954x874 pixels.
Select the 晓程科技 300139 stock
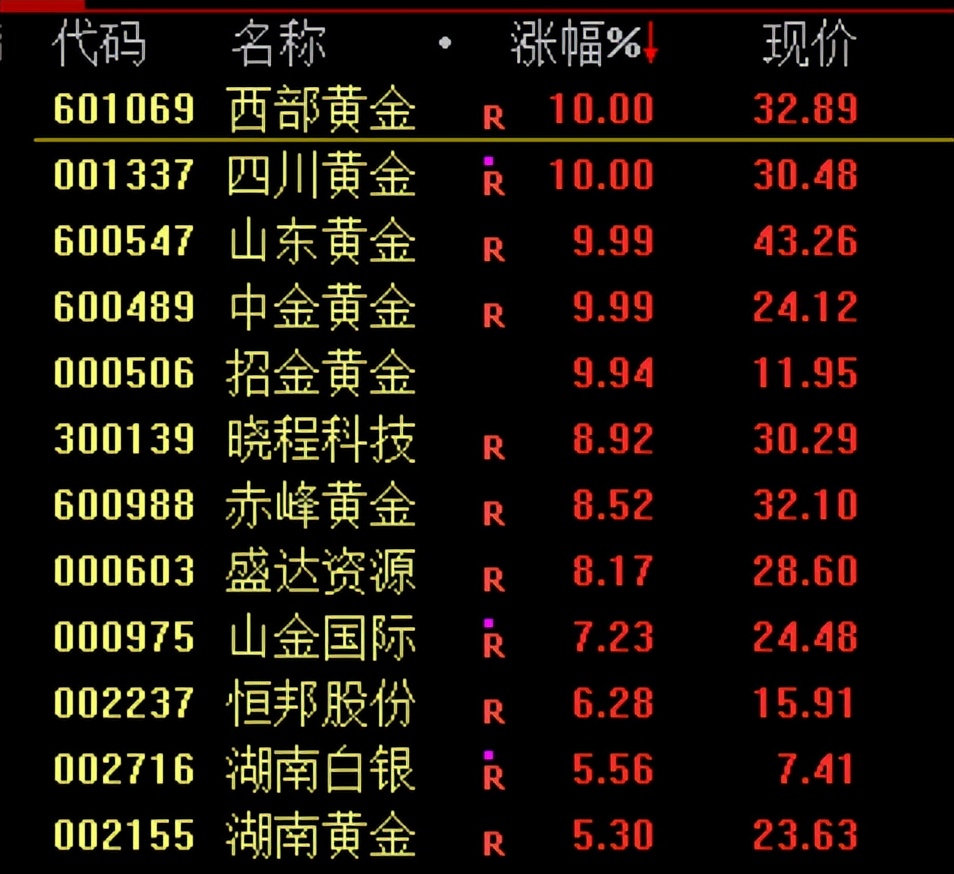pos(321,440)
